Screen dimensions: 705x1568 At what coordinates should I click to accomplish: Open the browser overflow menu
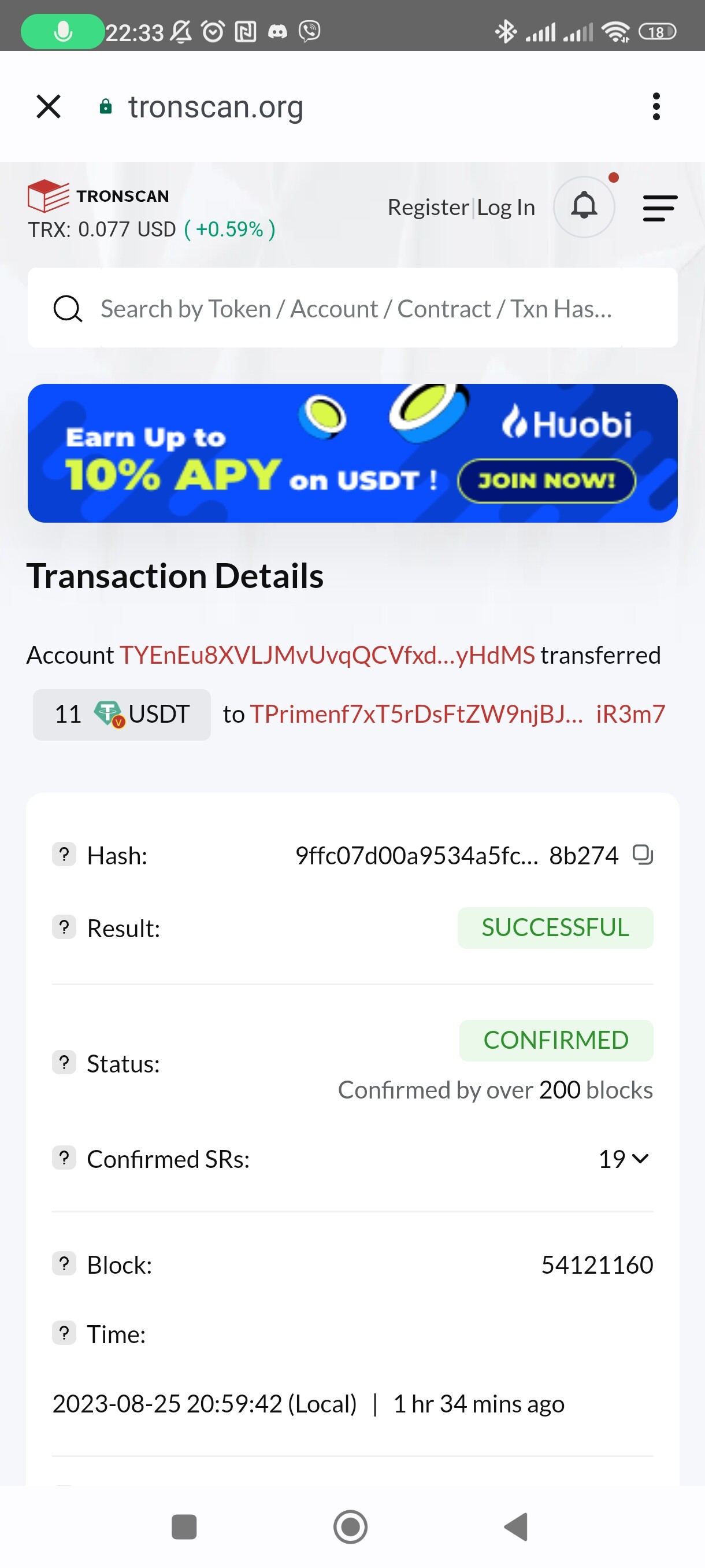point(656,106)
